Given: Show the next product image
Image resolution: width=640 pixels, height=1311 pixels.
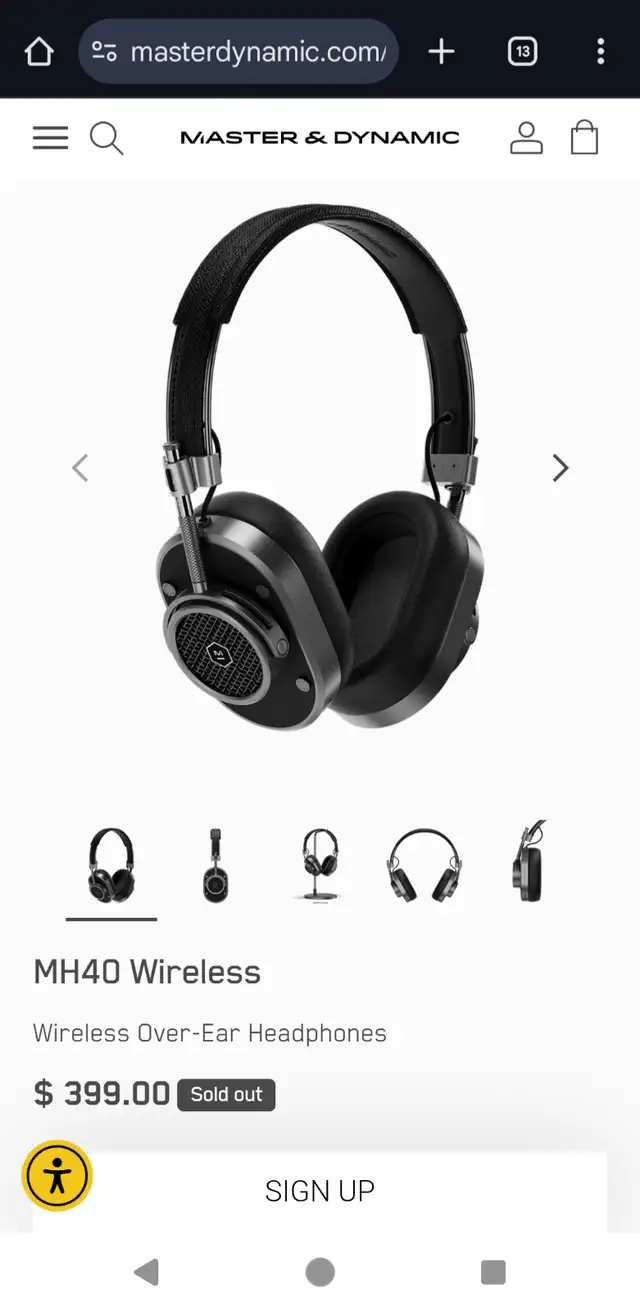Looking at the screenshot, I should pos(560,467).
